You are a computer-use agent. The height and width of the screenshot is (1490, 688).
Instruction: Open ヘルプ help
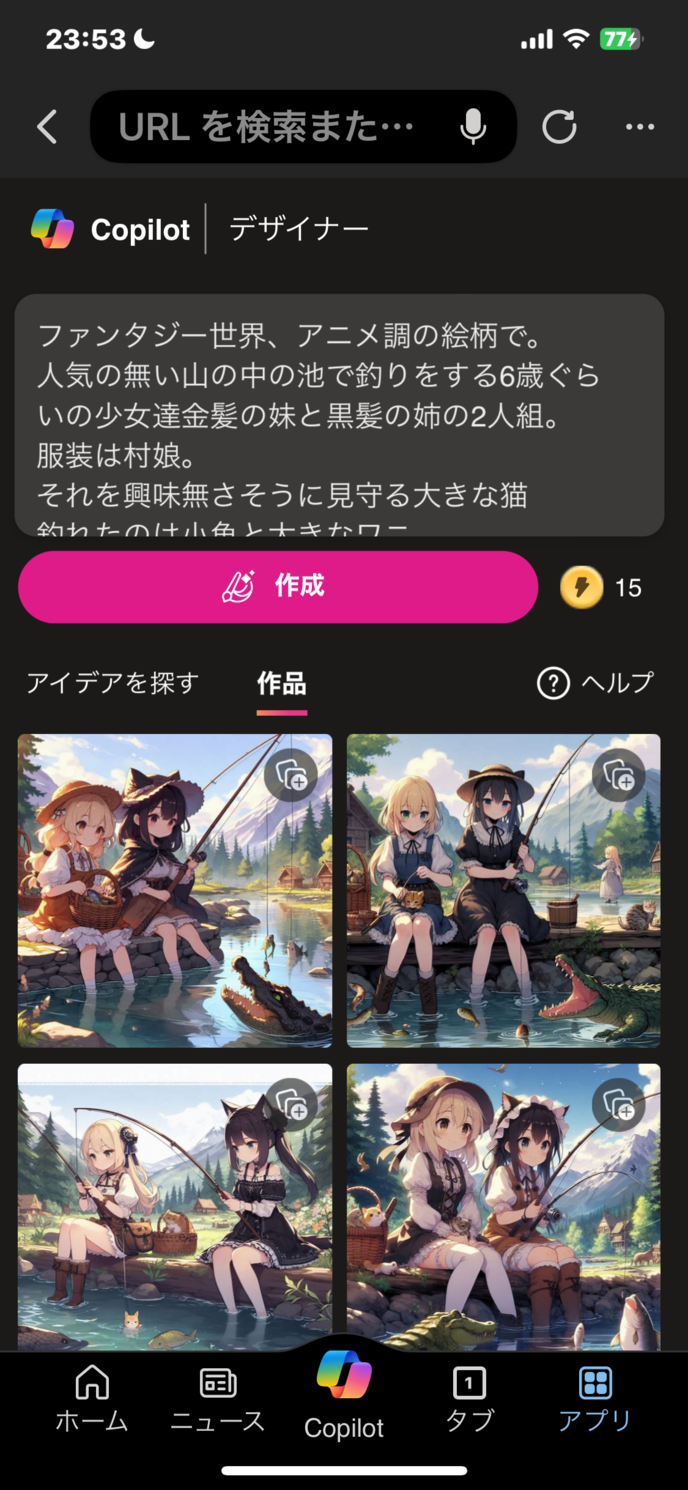pyautogui.click(x=595, y=683)
